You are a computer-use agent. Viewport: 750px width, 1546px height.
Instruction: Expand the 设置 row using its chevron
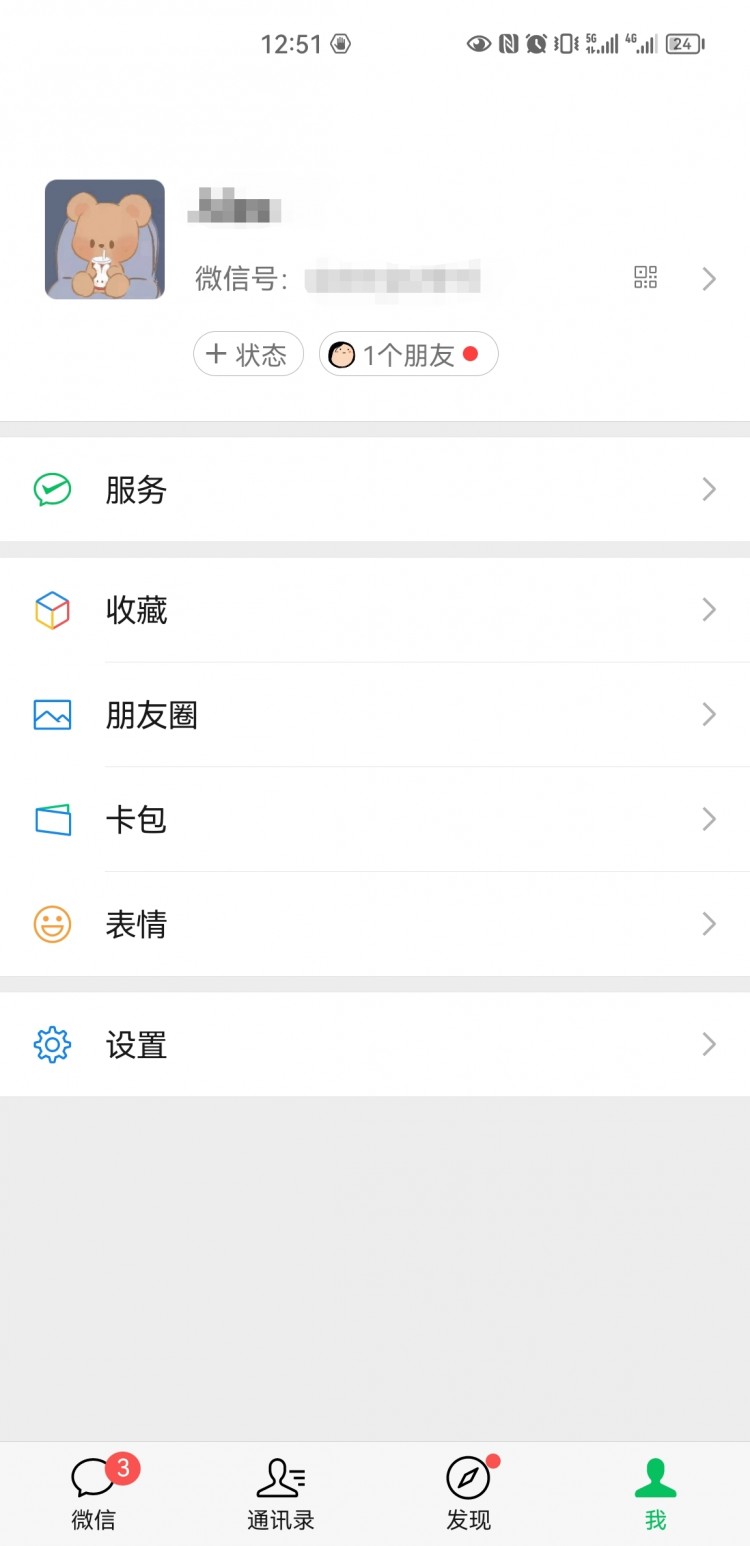click(x=709, y=1044)
